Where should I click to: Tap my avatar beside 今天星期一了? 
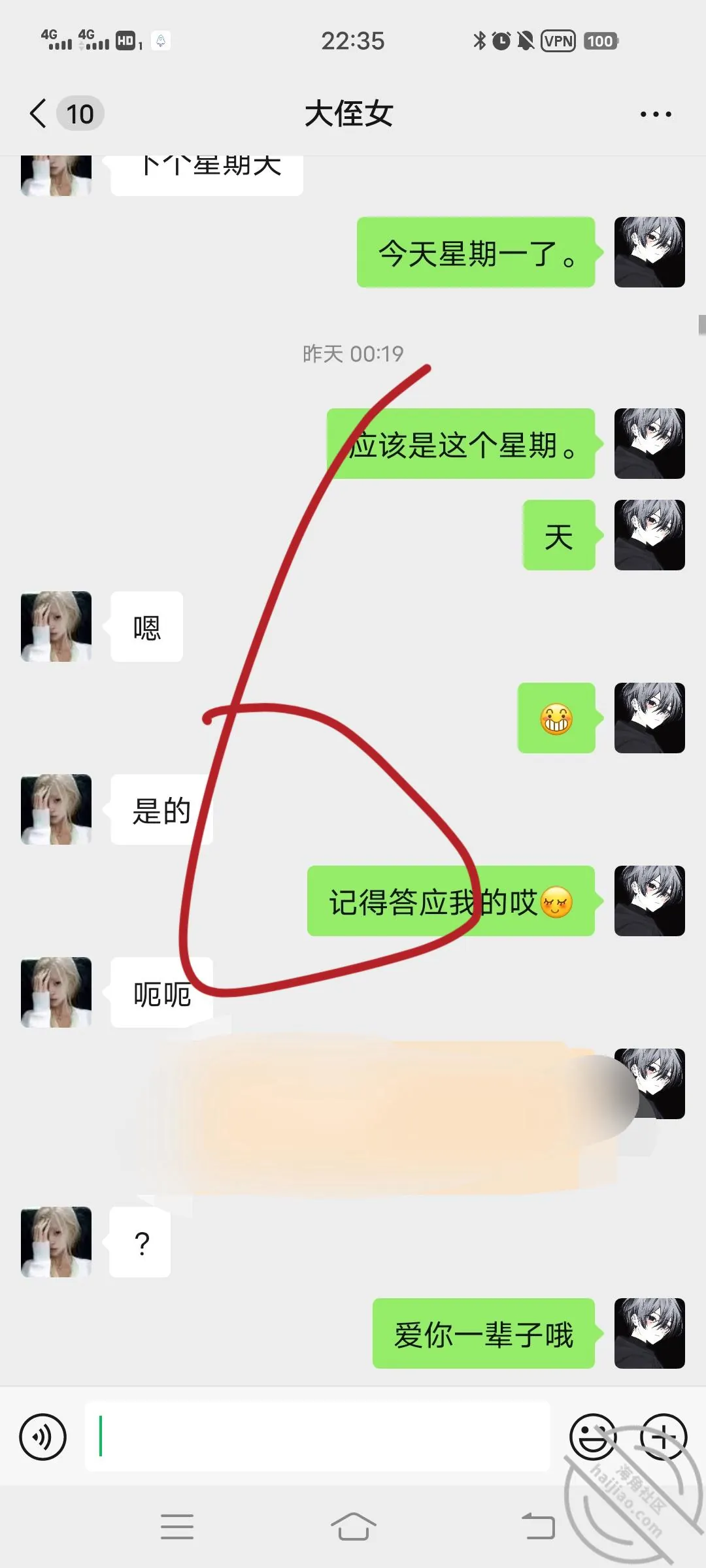[650, 252]
